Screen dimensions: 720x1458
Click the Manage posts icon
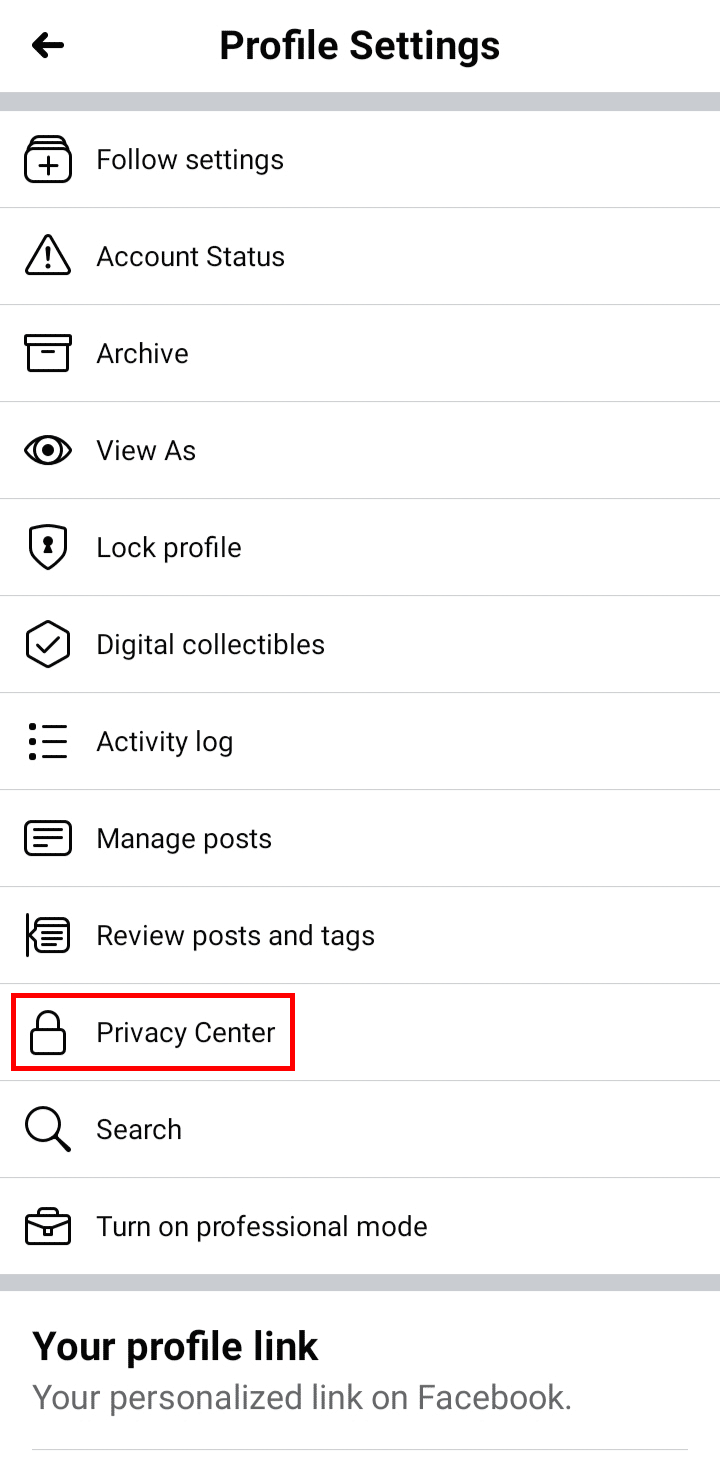click(47, 838)
